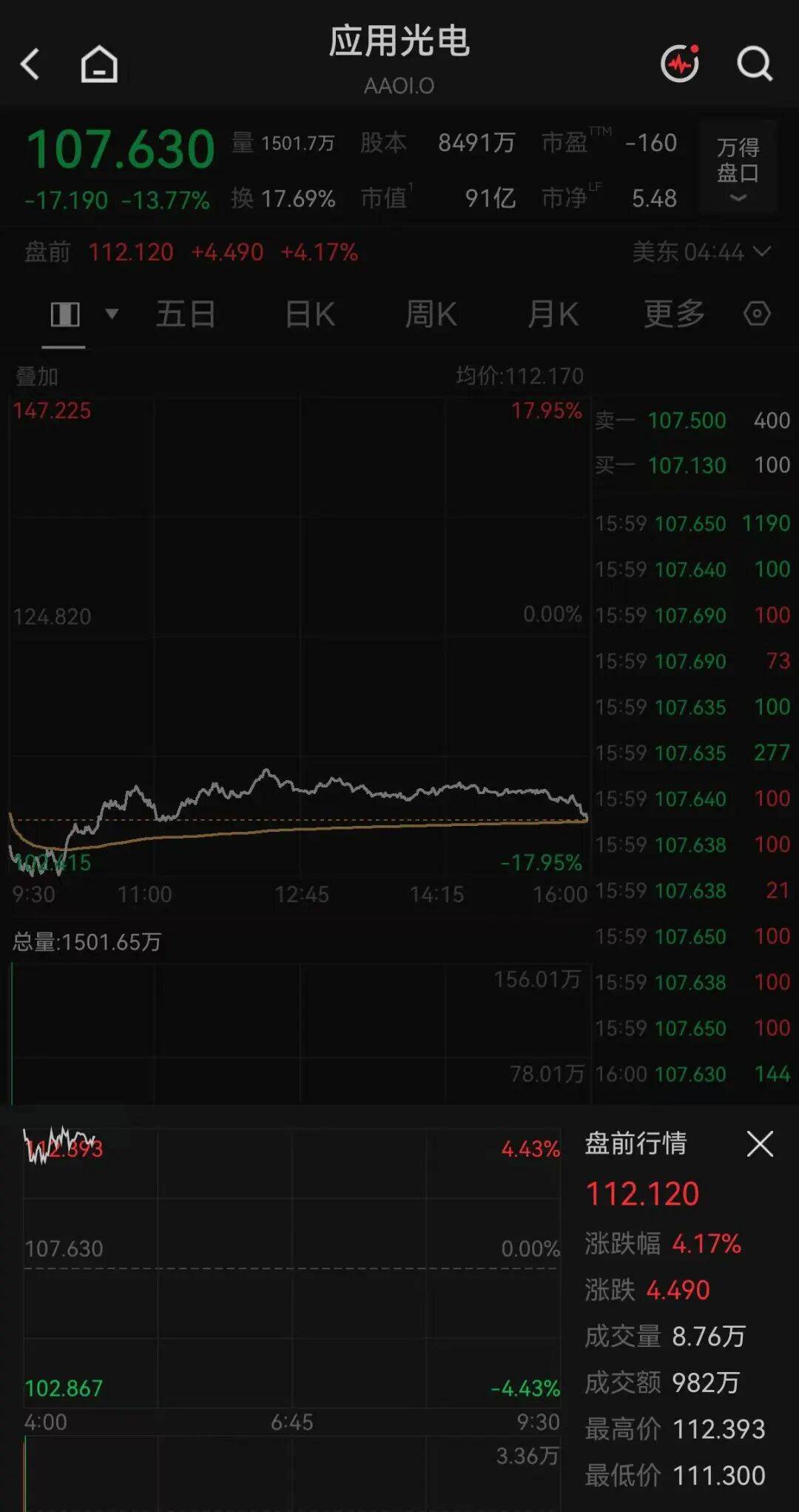This screenshot has height=1512, width=799.
Task: Select the intraday time-share chart tab
Action: coord(64,315)
